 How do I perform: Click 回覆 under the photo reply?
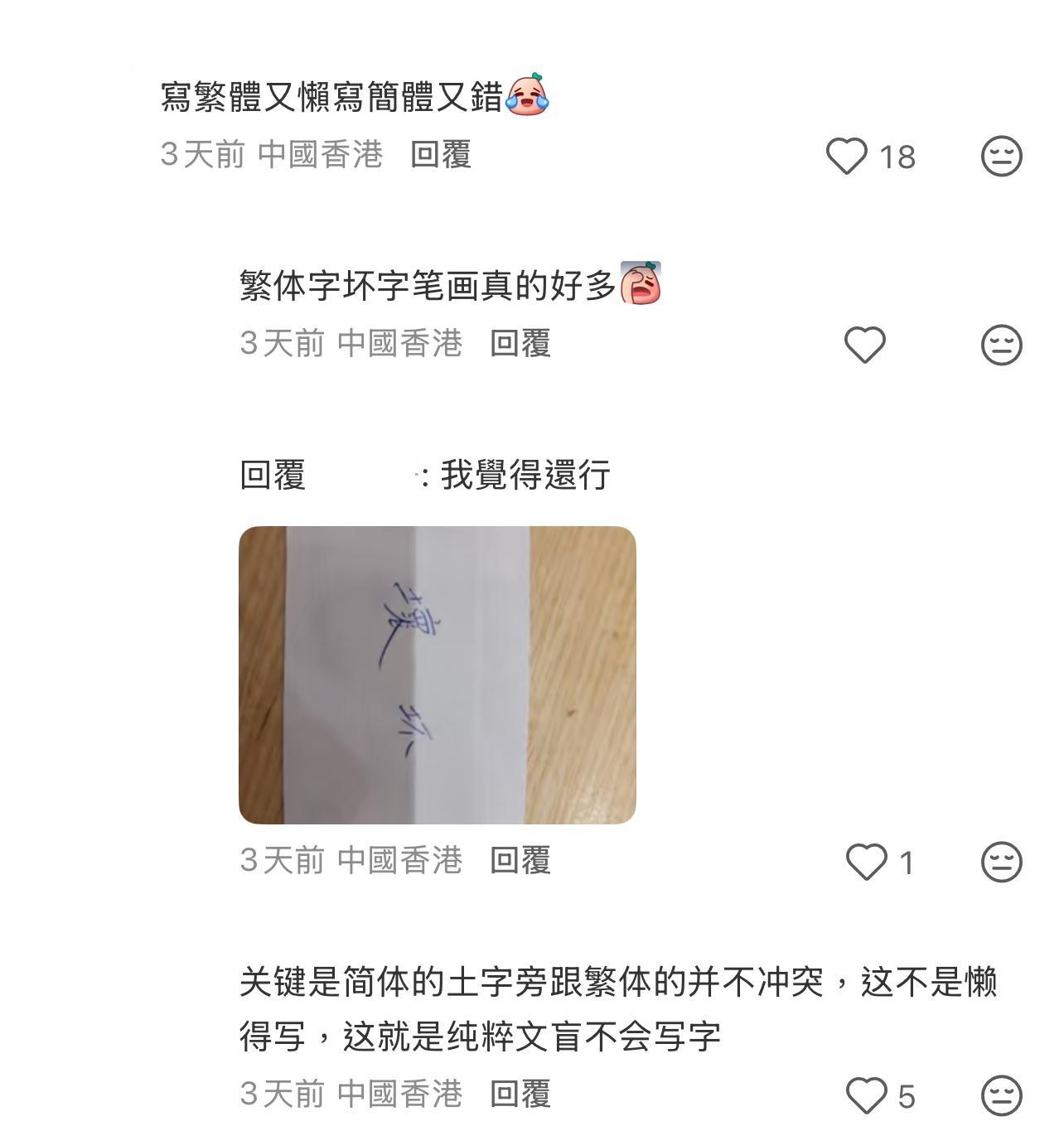(x=522, y=863)
